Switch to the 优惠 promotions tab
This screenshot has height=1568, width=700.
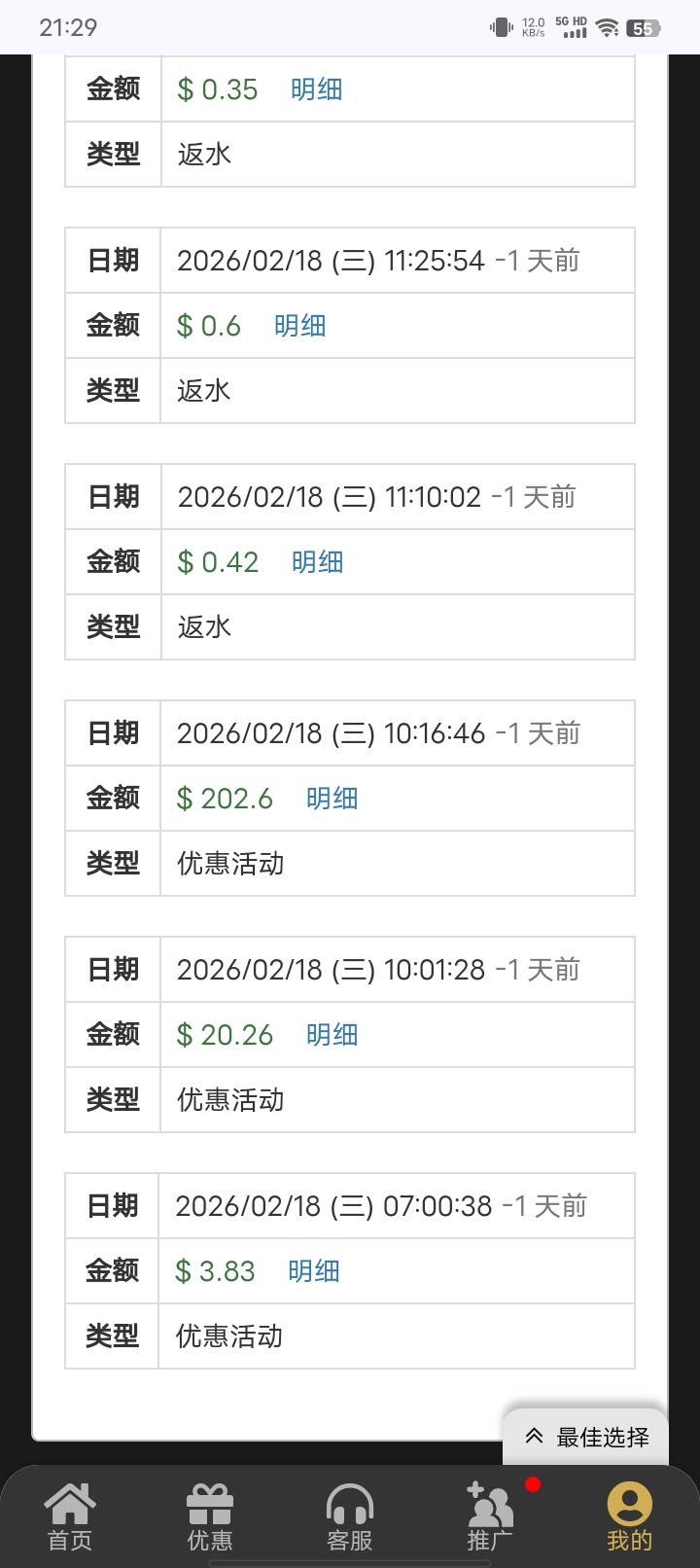(210, 1516)
